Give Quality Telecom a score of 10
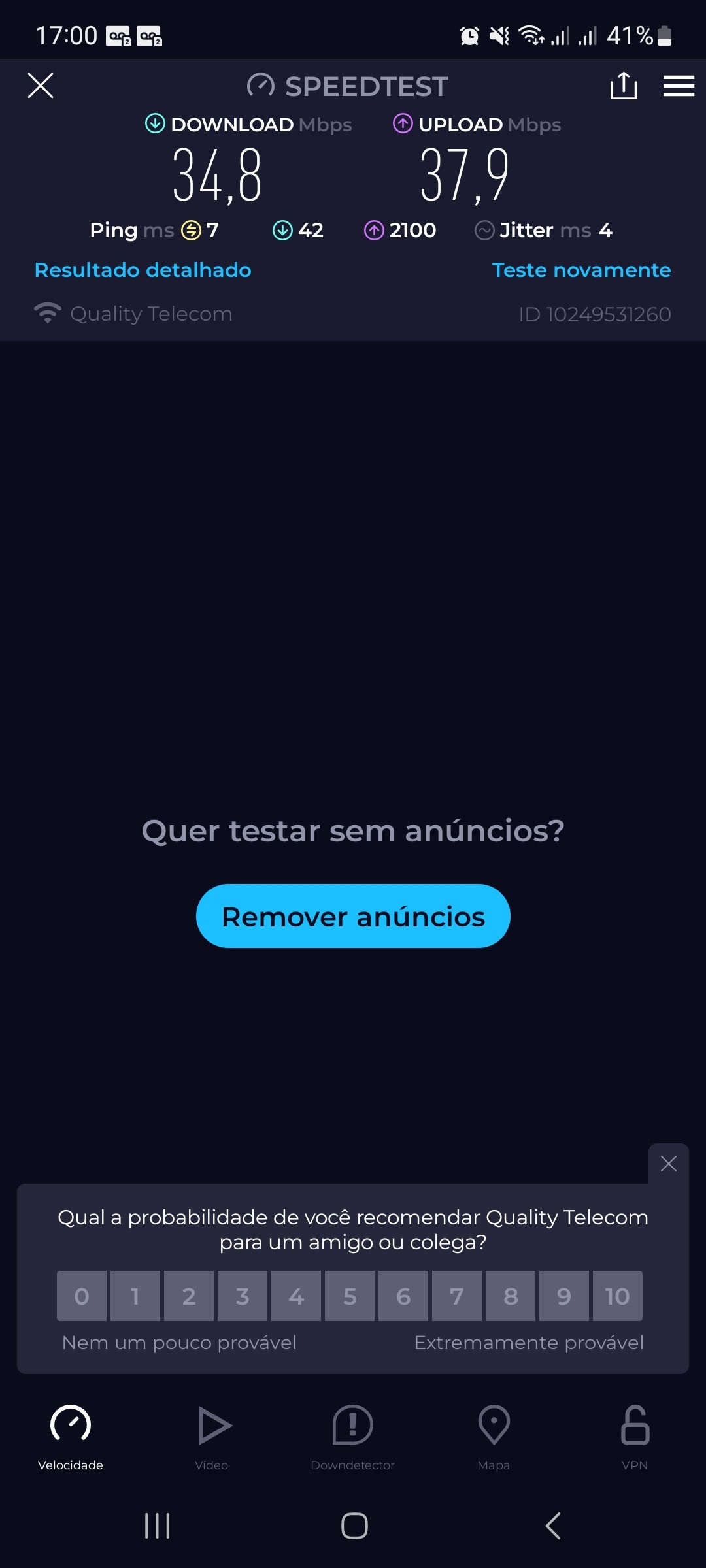The image size is (706, 1568). (617, 1296)
